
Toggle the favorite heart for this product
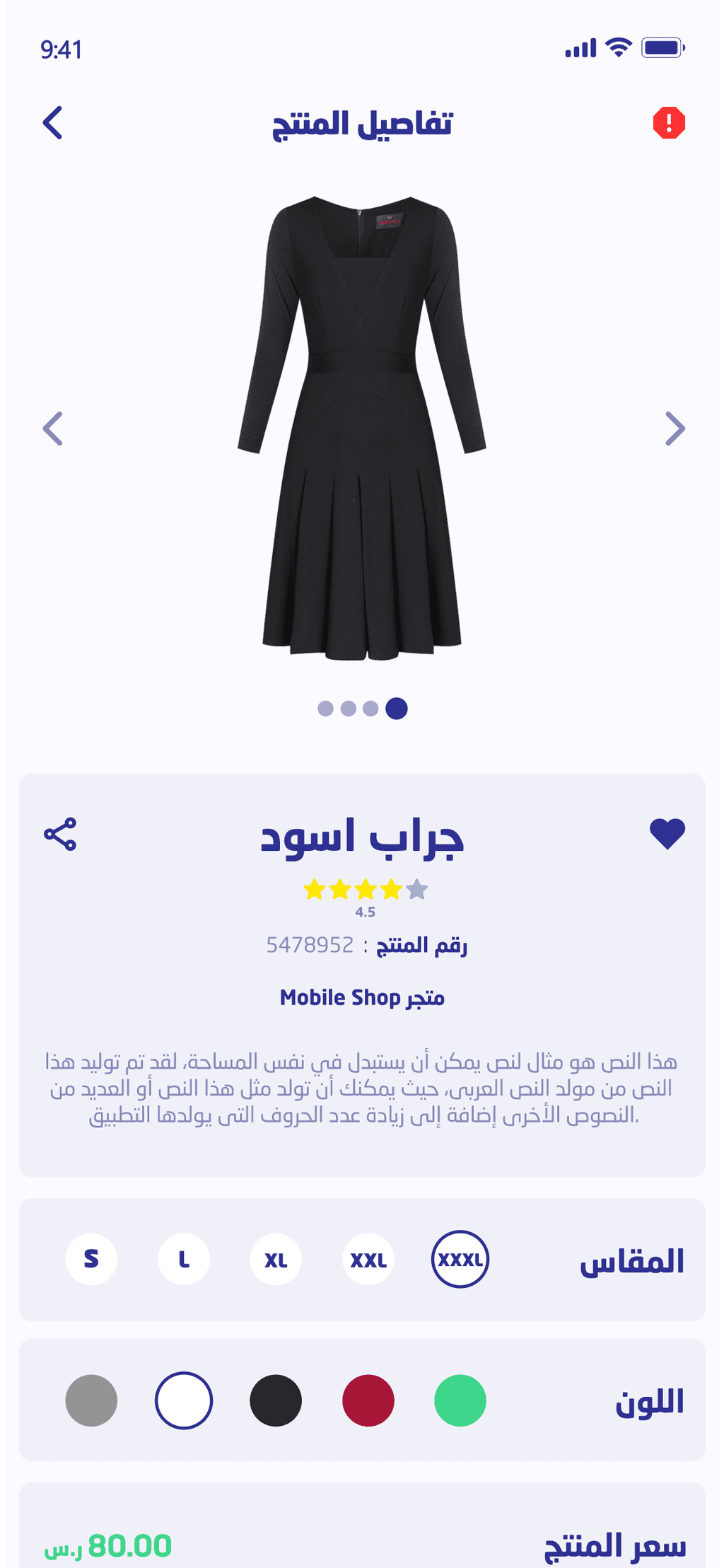click(667, 834)
